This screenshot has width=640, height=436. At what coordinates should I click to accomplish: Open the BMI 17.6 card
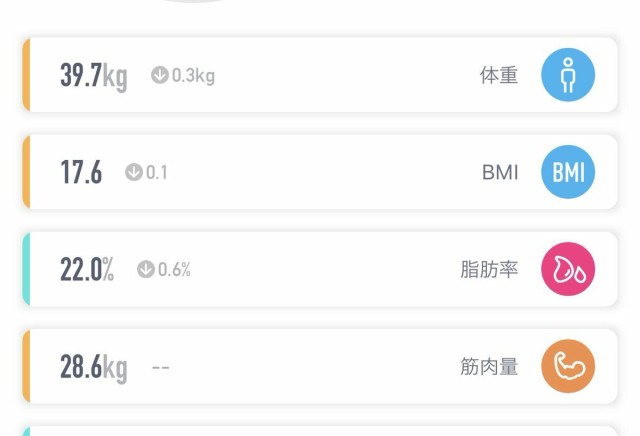click(320, 172)
